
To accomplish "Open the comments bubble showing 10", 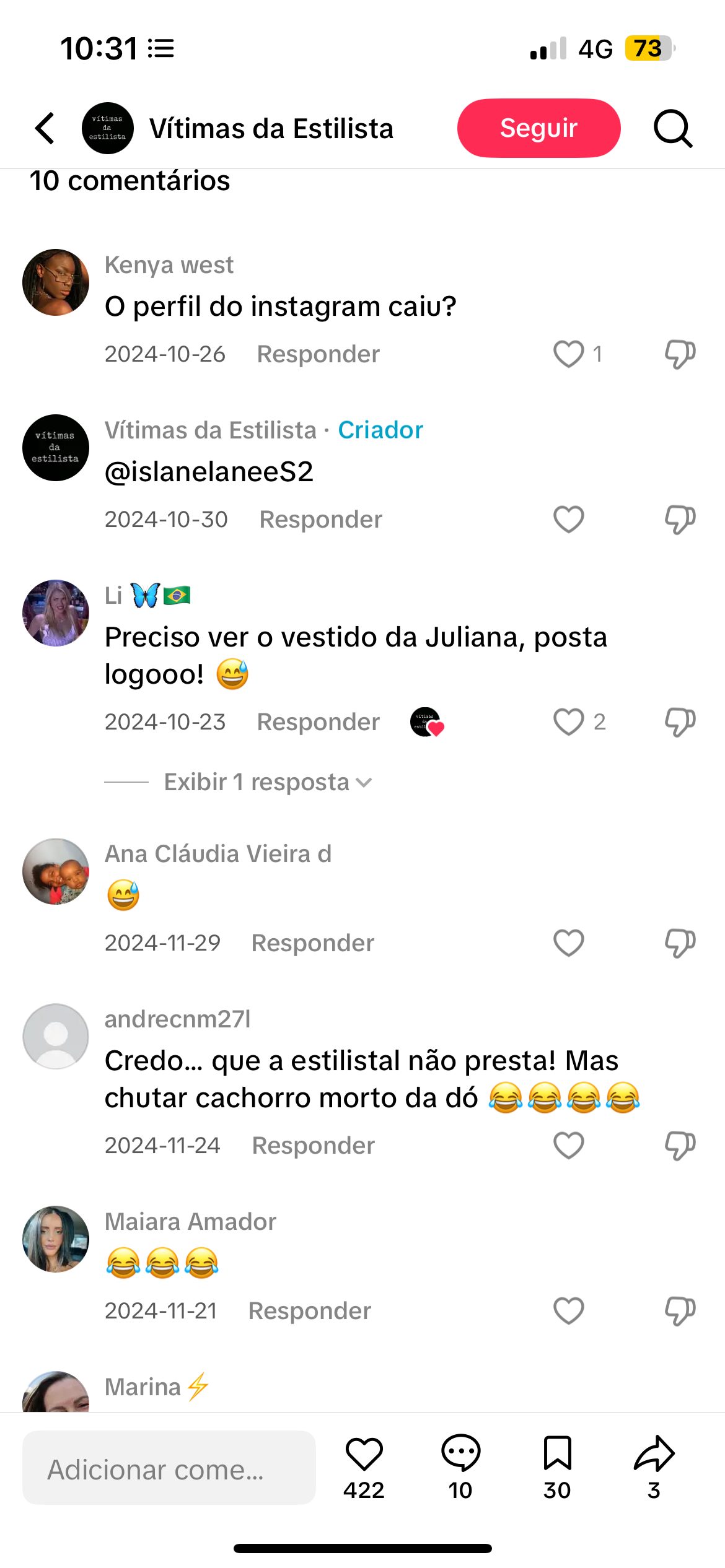I will [x=460, y=1455].
